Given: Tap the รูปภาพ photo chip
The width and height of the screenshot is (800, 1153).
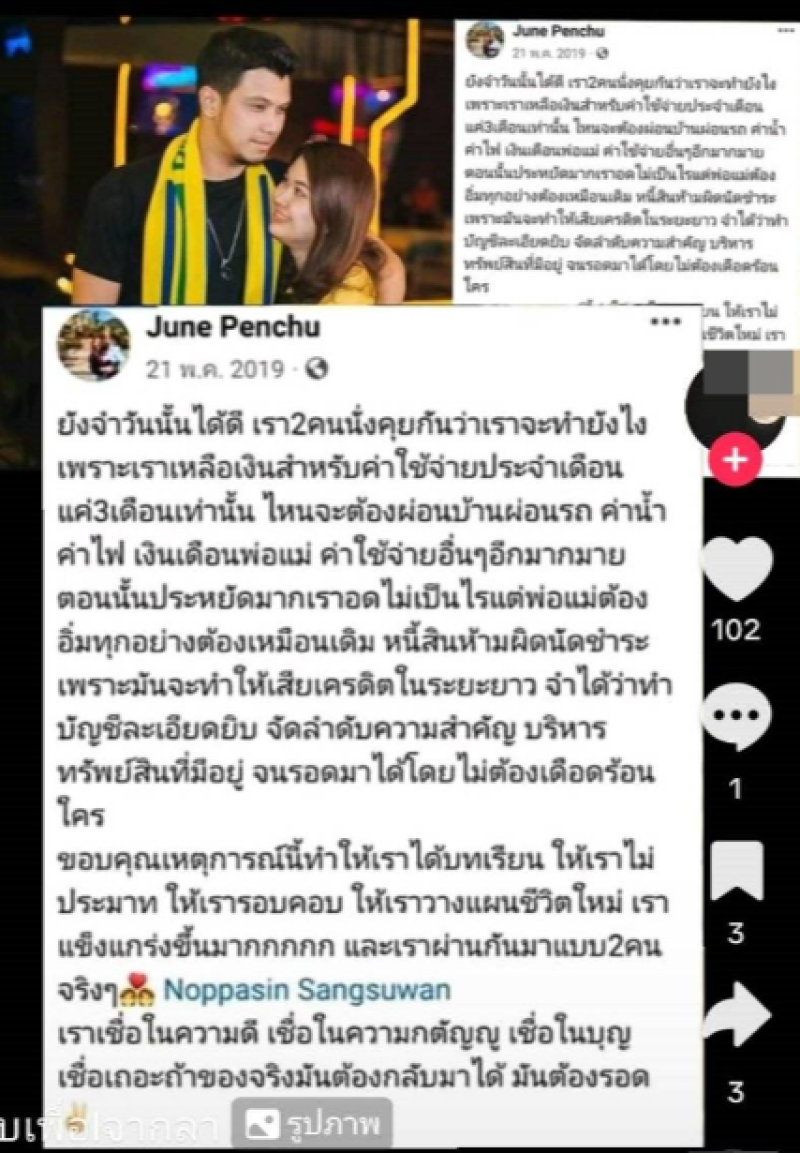Looking at the screenshot, I should click(x=311, y=1124).
